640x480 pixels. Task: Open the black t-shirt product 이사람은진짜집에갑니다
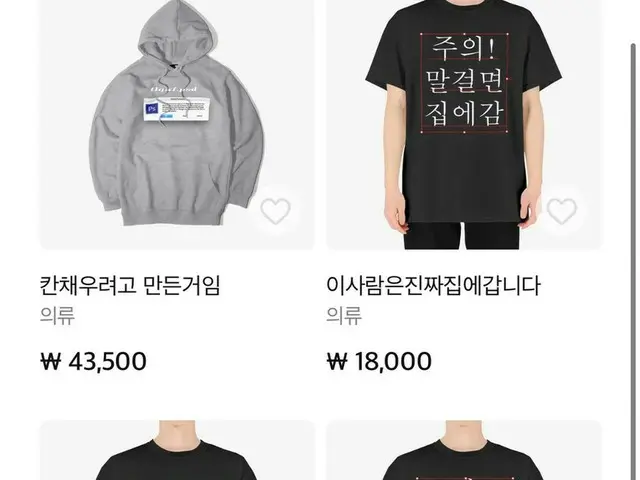pos(464,120)
